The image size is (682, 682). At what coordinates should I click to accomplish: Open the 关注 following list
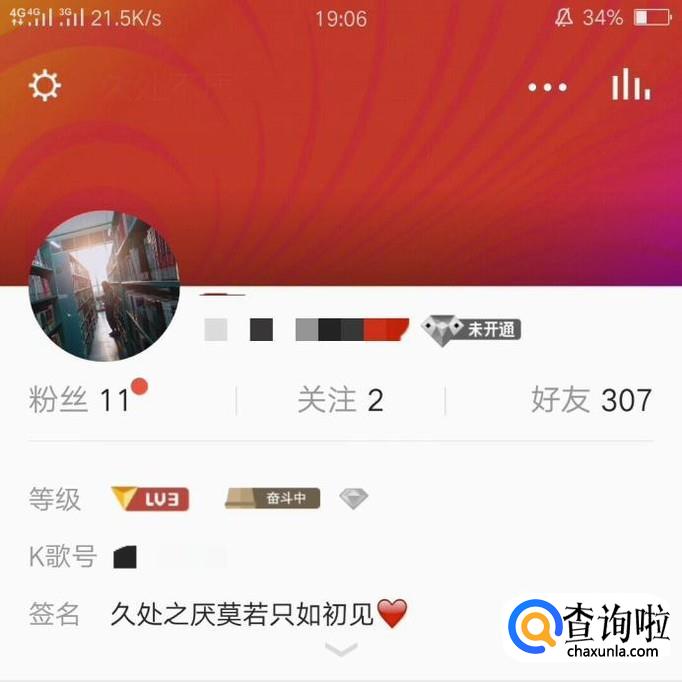tap(340, 401)
